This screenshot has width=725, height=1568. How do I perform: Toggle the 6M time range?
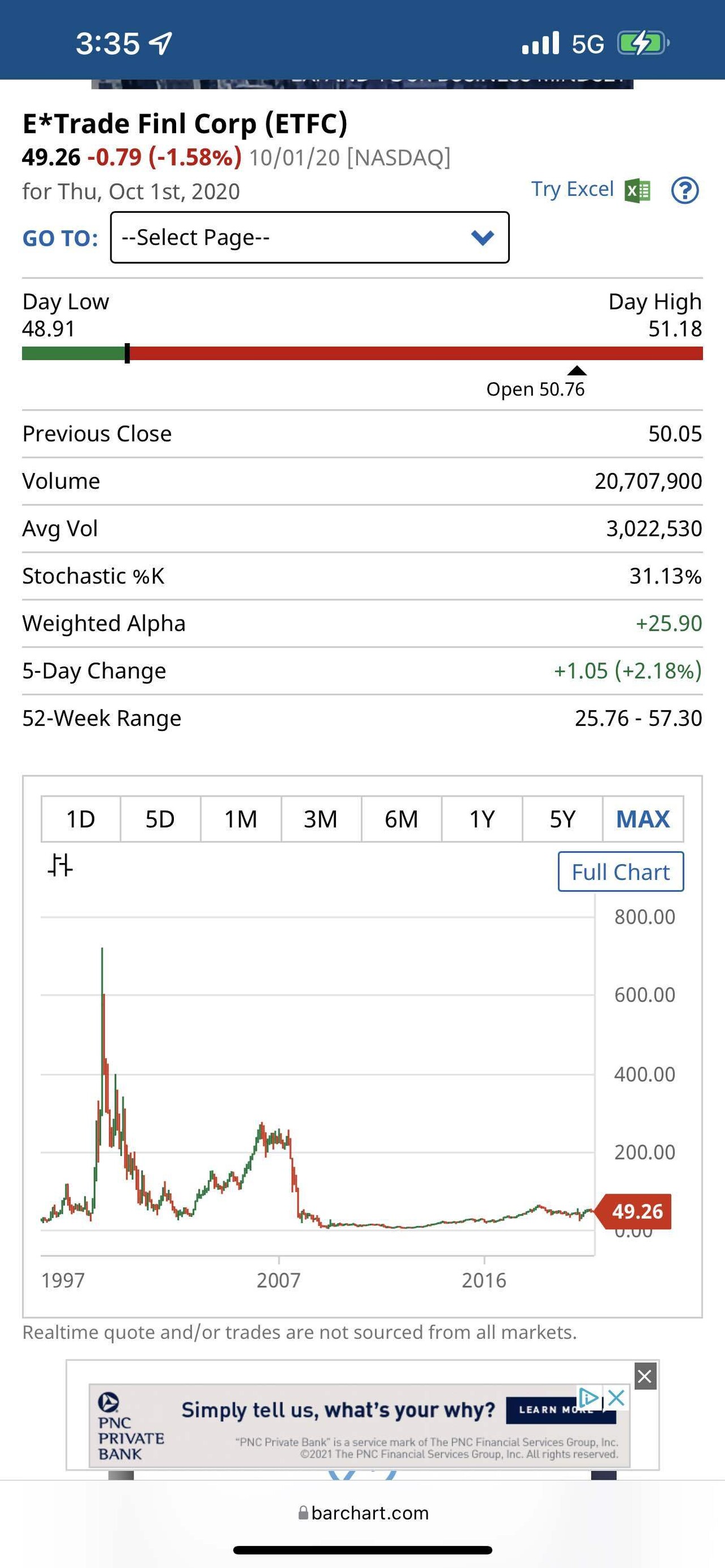point(401,819)
